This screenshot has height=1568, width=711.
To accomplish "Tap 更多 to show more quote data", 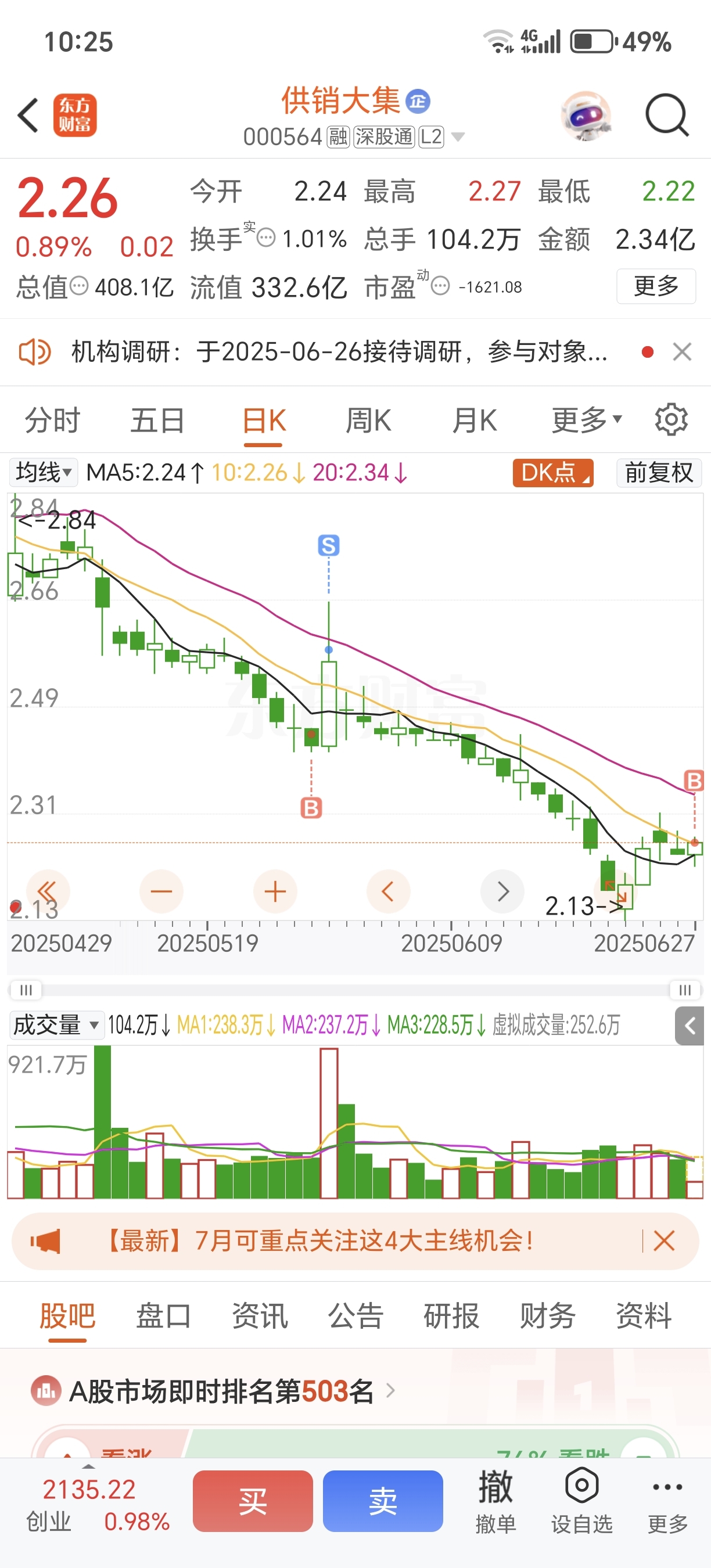I will tap(656, 286).
